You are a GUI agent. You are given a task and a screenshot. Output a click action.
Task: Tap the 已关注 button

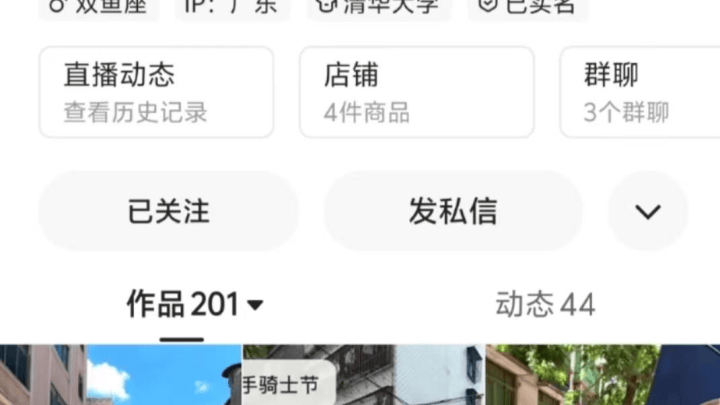(168, 211)
